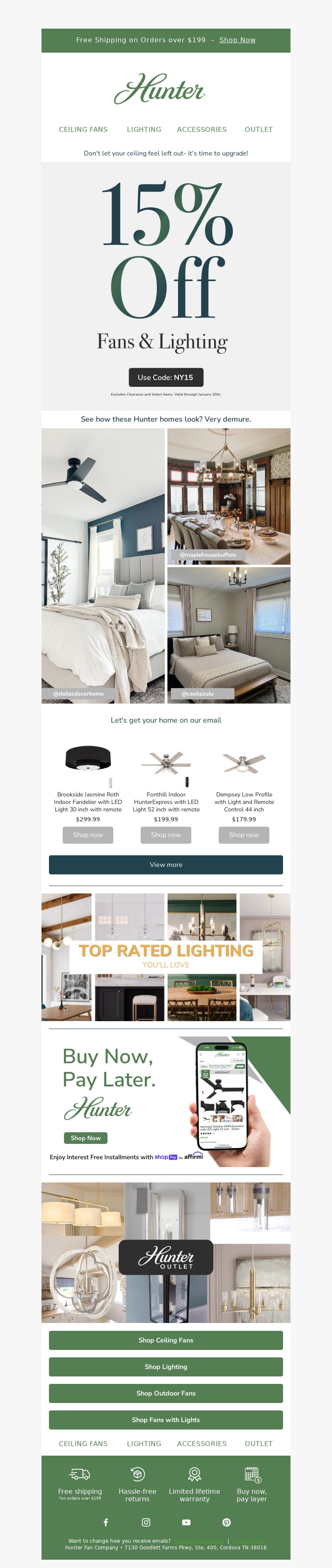Screen dimensions: 332x1568
Task: Open the Top Rated Lighting banner
Action: coord(166,957)
